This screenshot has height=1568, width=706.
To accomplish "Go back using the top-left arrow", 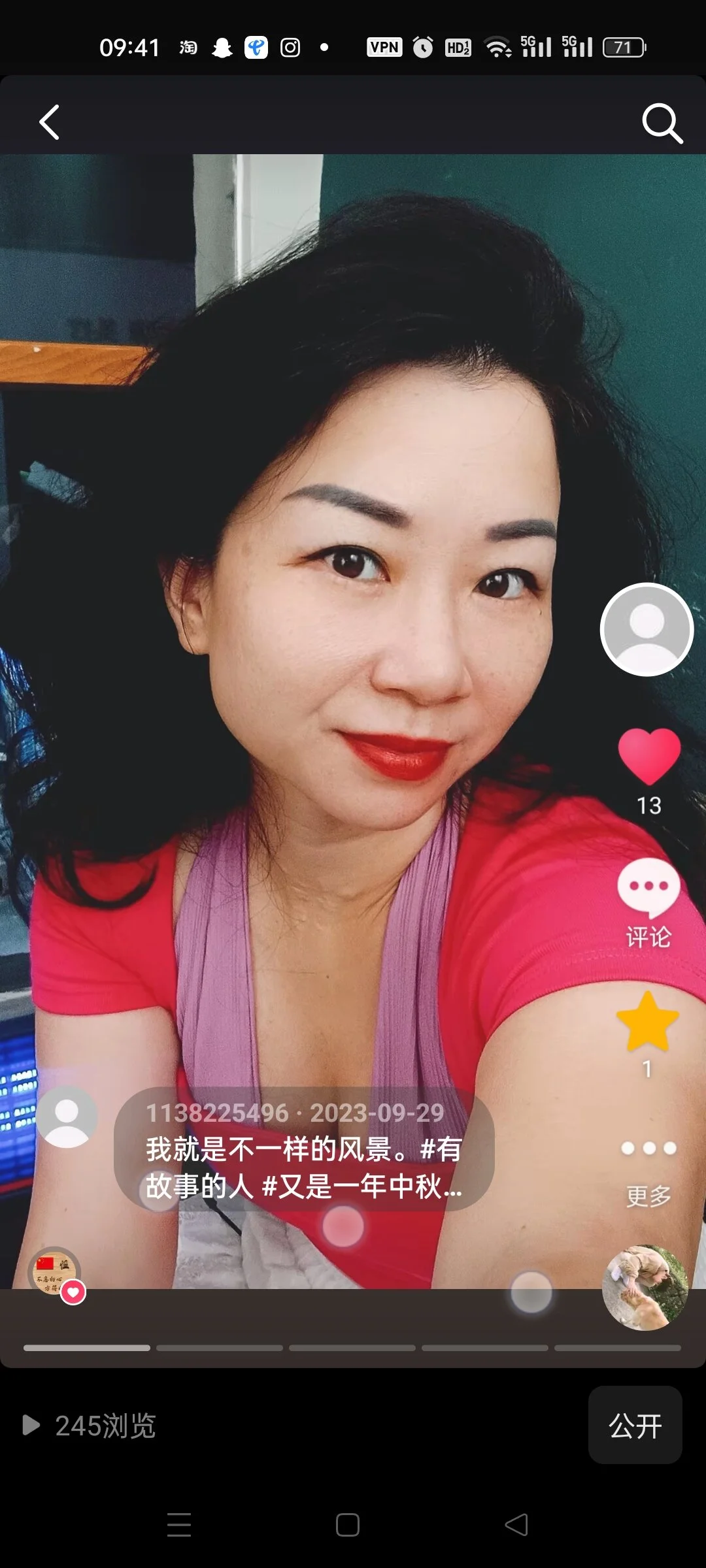I will (x=49, y=122).
